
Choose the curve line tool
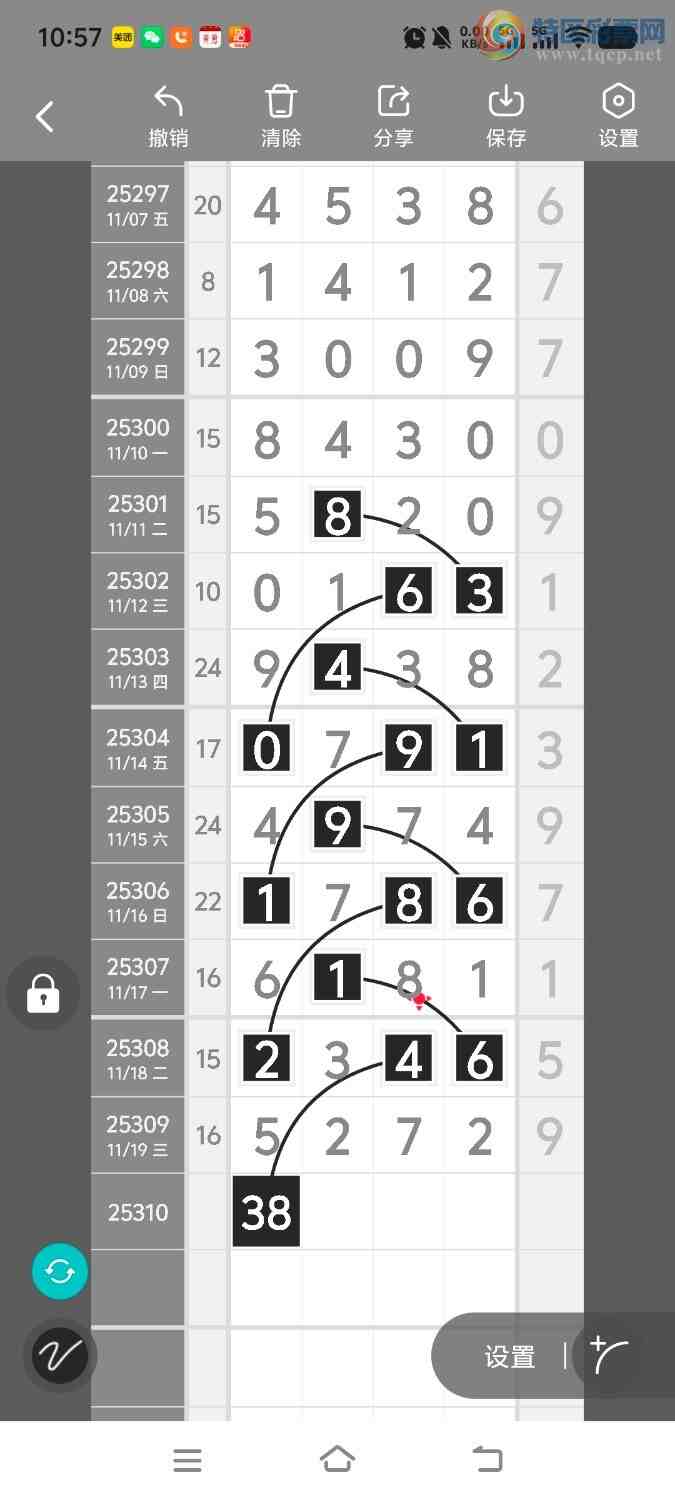click(x=610, y=1356)
